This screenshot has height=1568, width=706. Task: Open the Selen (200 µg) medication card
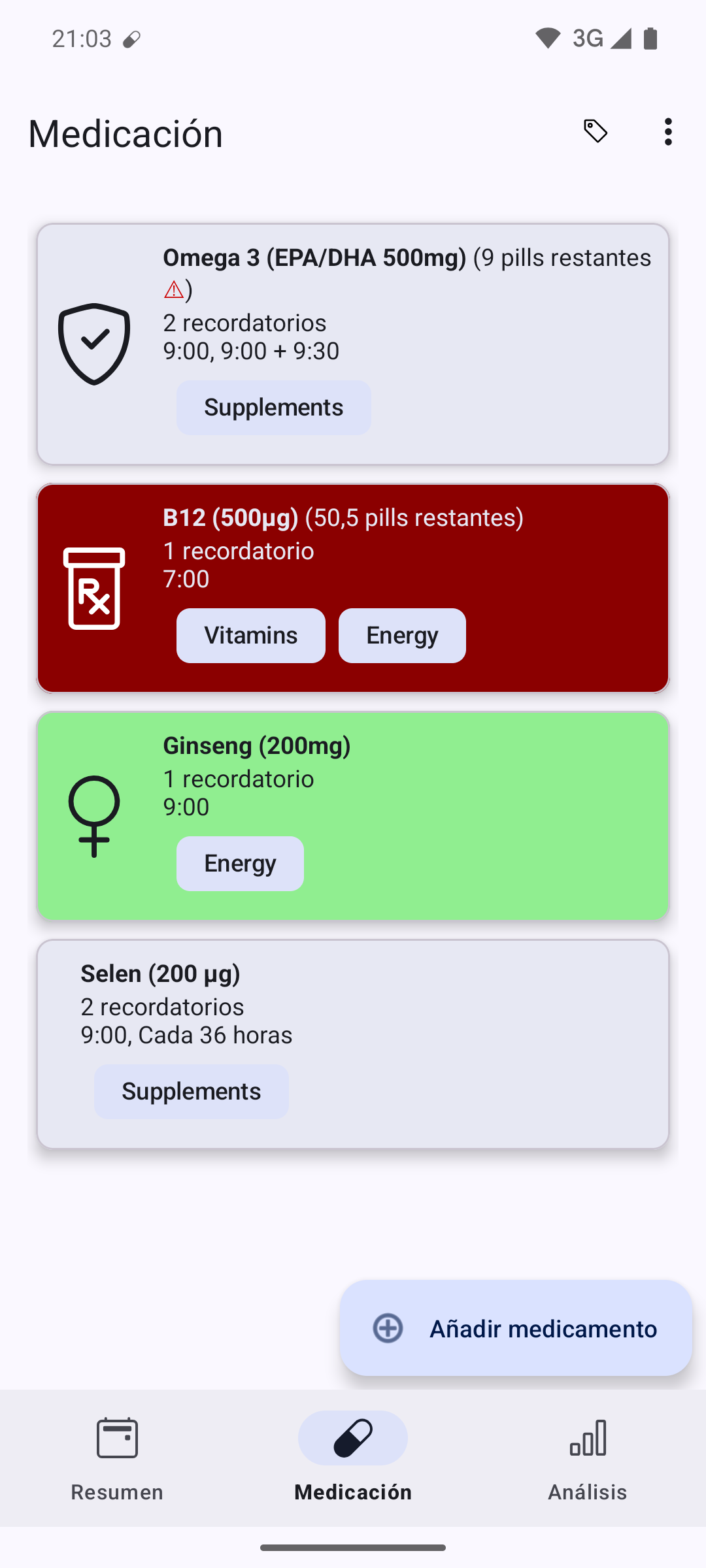point(353,1044)
